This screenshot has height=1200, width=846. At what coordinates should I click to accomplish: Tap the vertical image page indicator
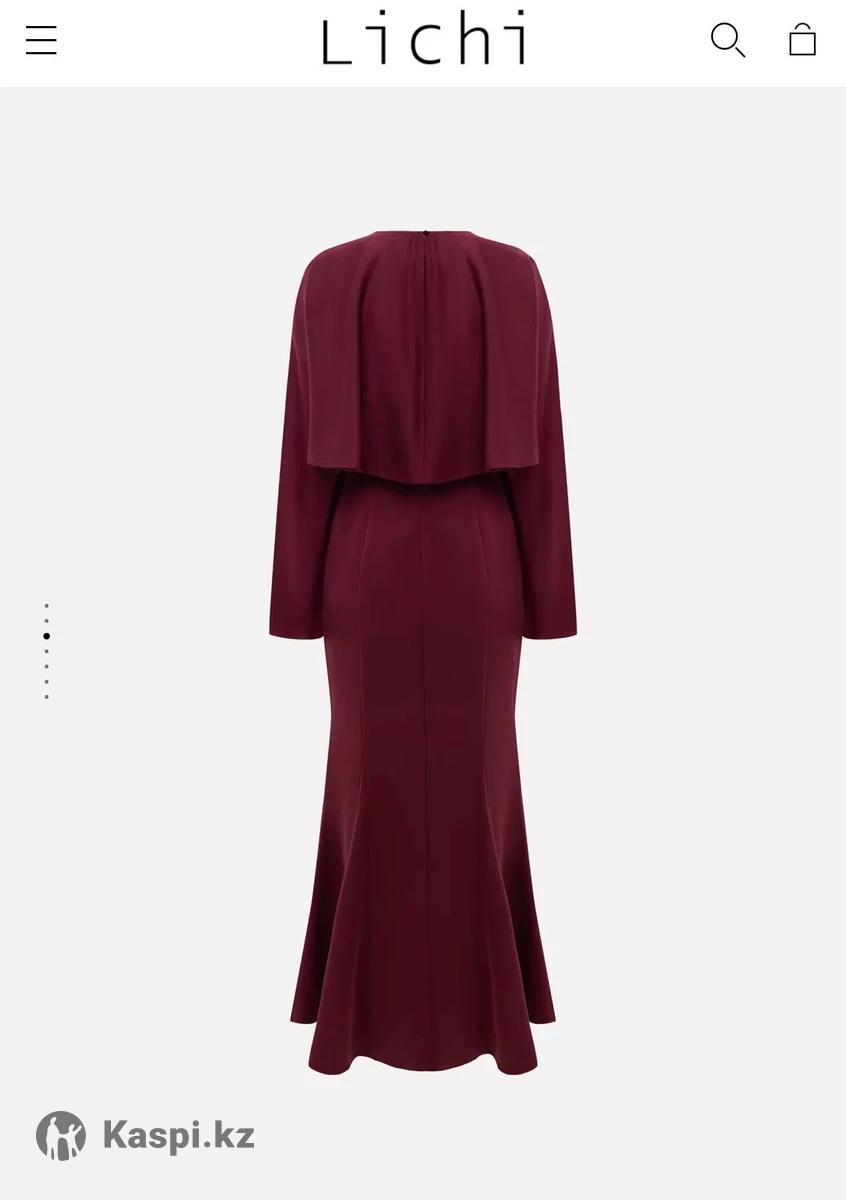46,650
